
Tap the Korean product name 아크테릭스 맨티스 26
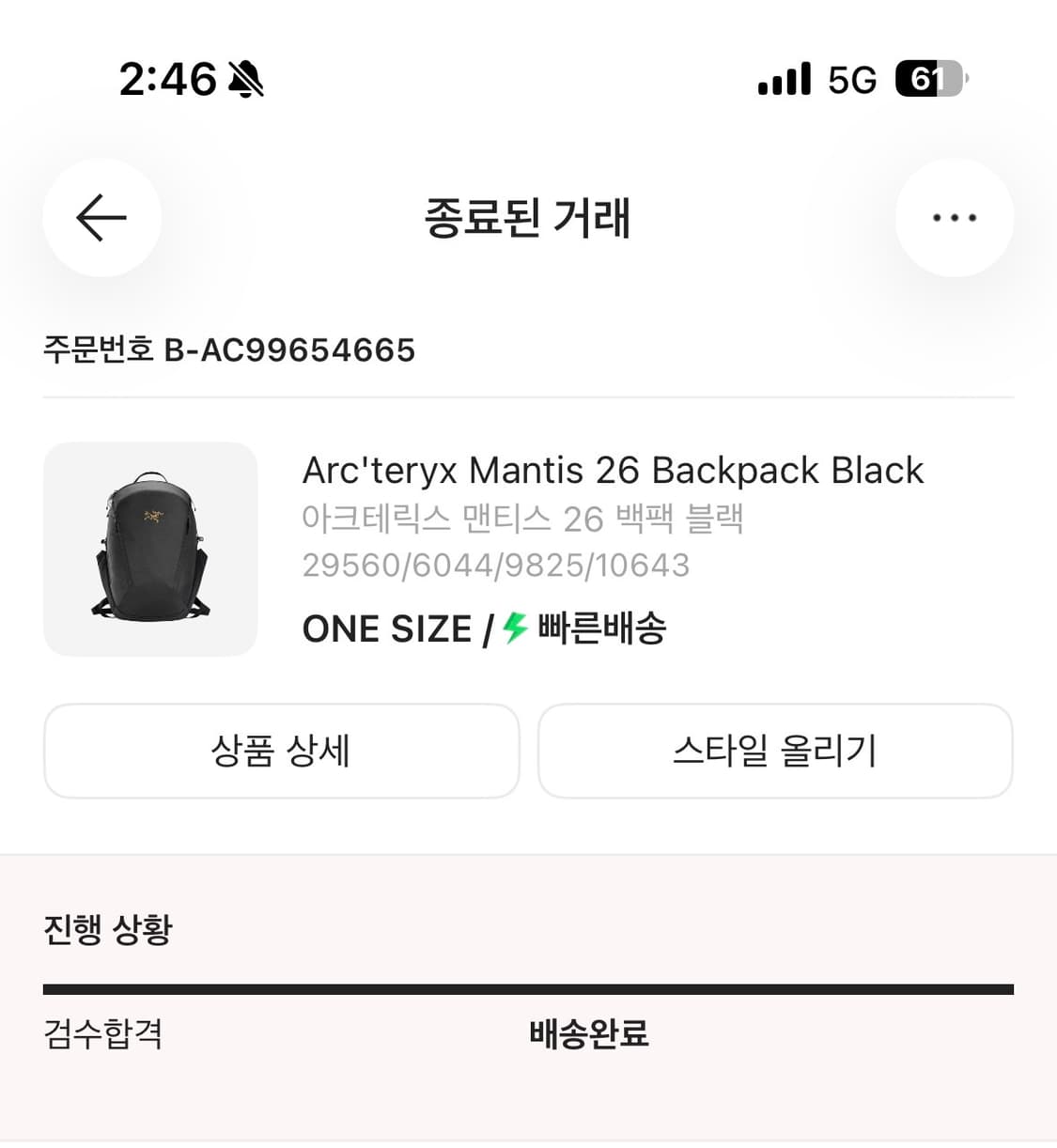click(523, 519)
